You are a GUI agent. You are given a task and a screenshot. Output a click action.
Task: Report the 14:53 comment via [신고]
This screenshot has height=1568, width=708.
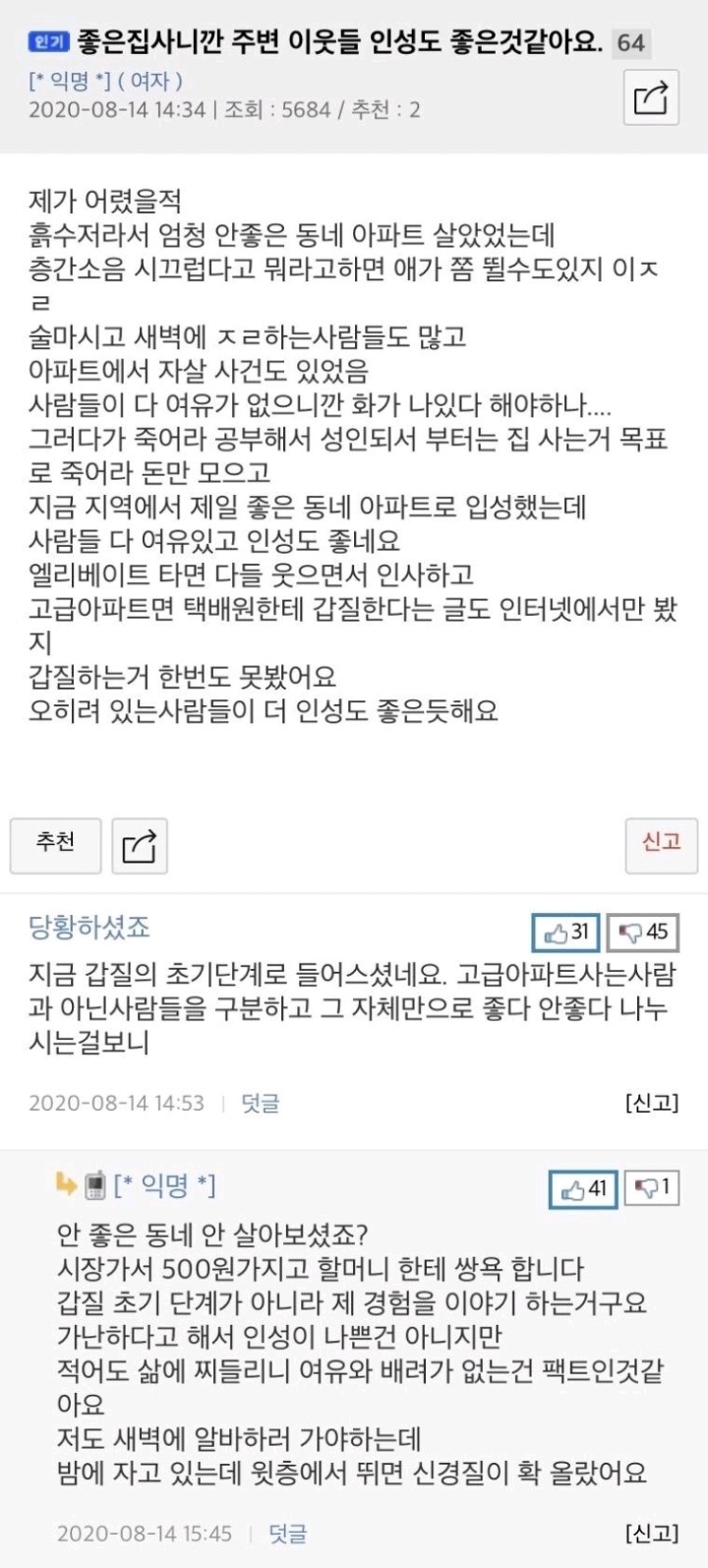(651, 1103)
